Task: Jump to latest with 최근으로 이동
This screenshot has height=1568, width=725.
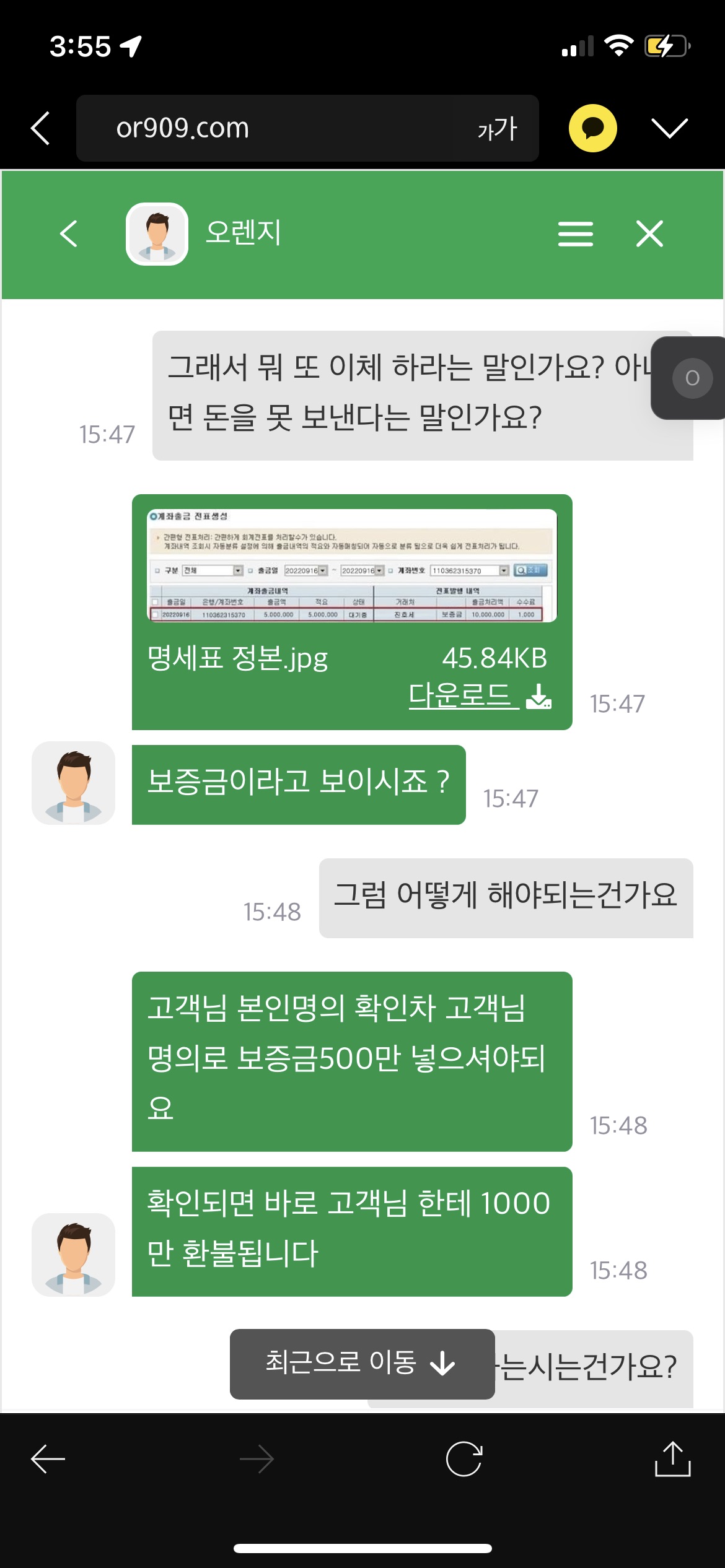Action: click(362, 1364)
